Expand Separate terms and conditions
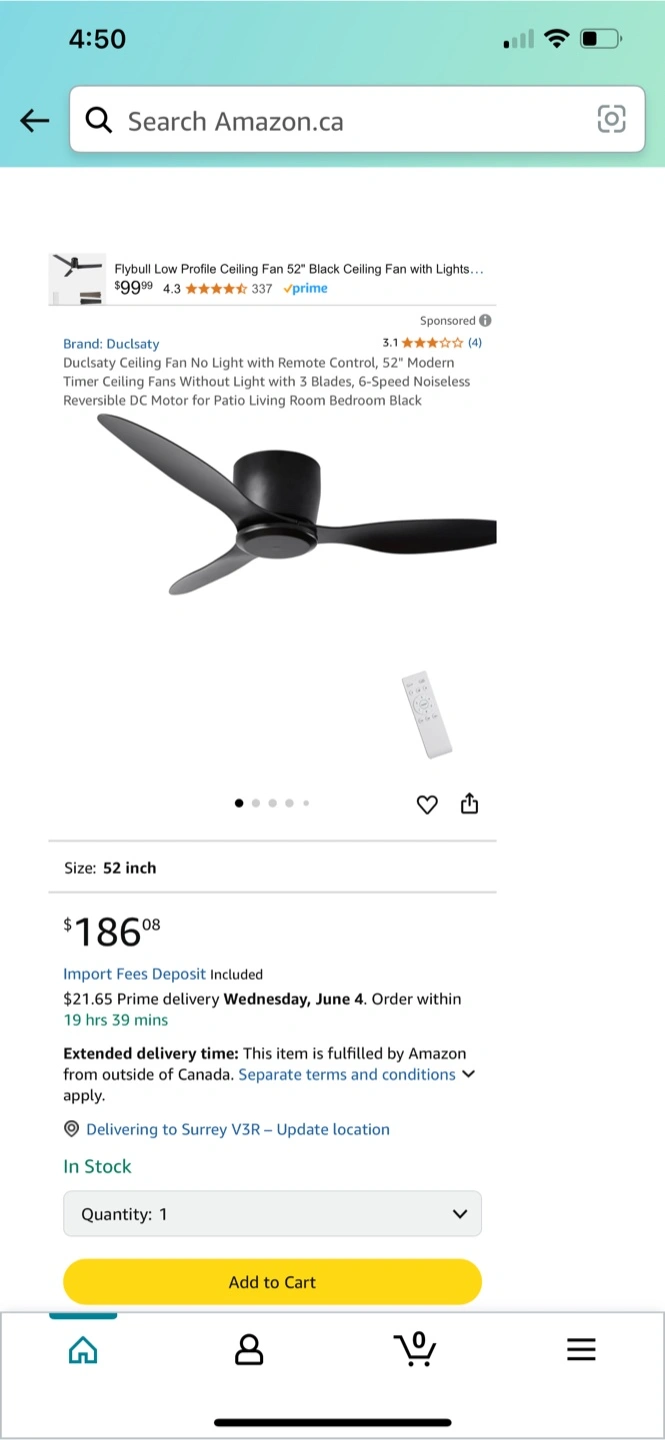The height and width of the screenshot is (1440, 665). 357,1074
